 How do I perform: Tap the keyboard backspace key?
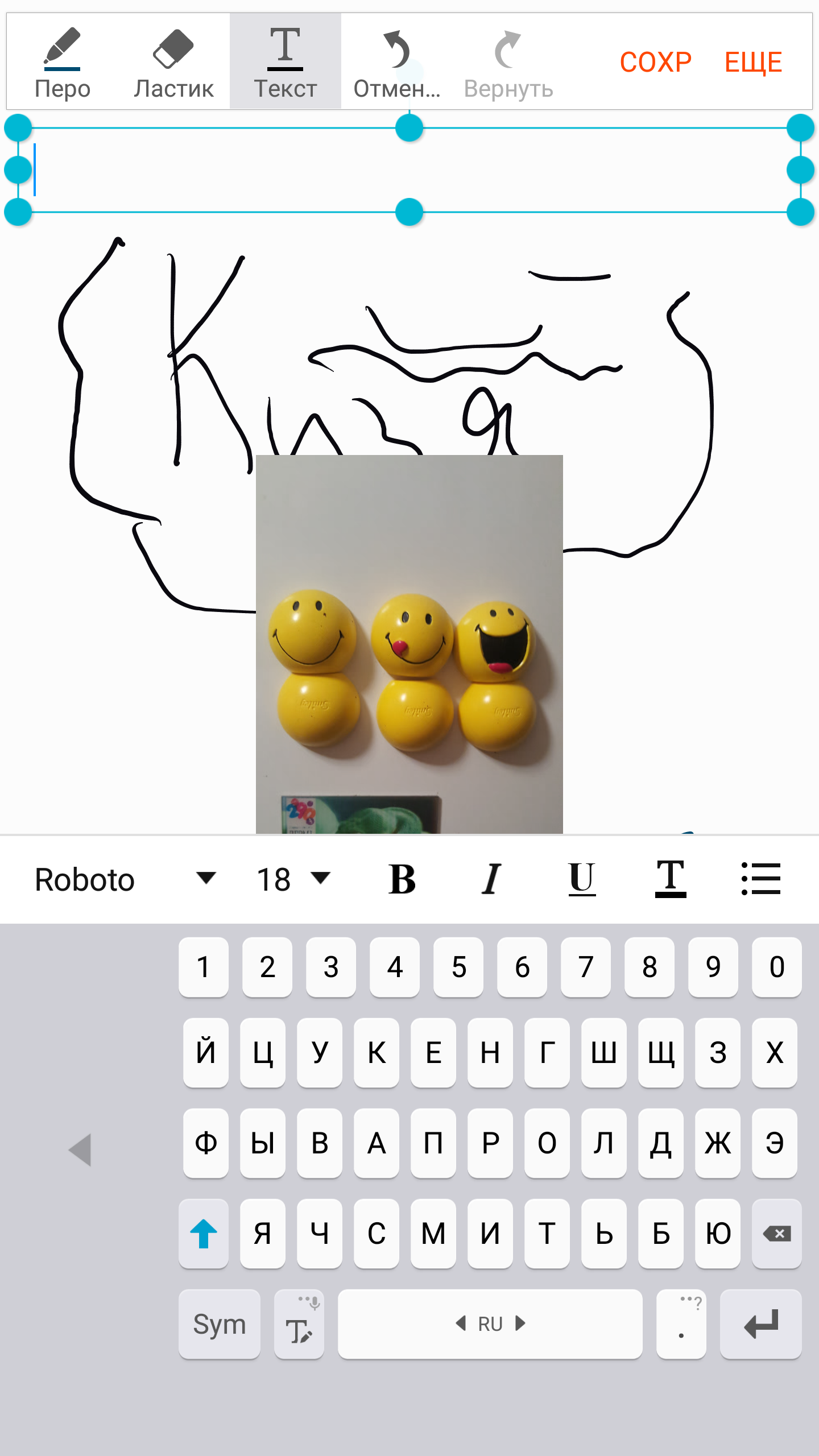tap(776, 1233)
